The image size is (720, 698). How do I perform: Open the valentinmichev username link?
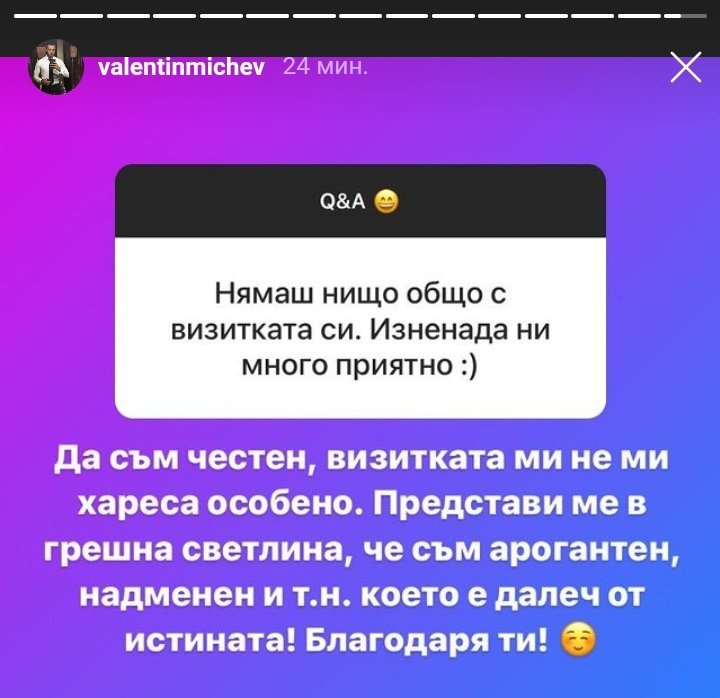coord(181,67)
